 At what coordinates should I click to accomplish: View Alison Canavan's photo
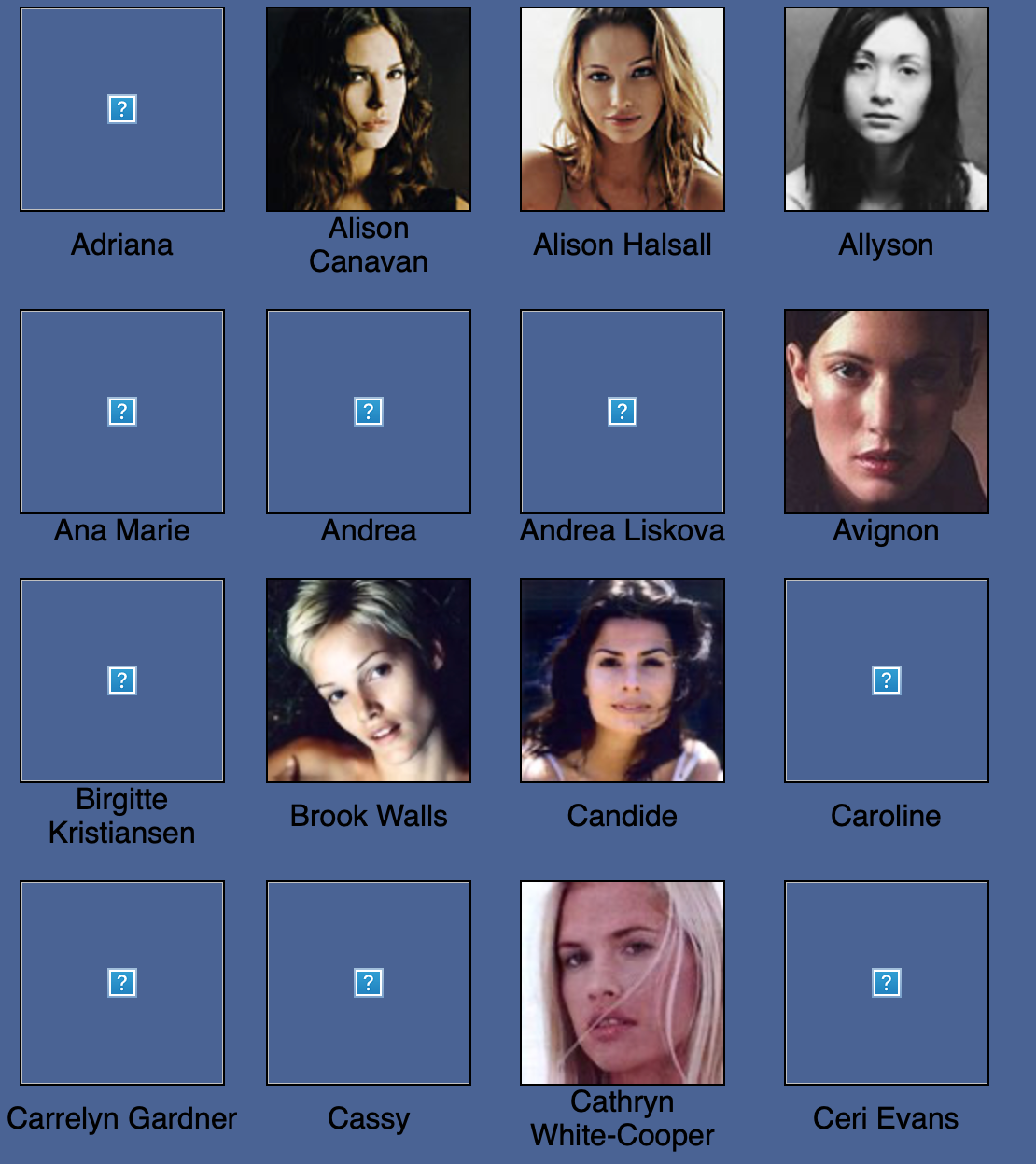369,109
